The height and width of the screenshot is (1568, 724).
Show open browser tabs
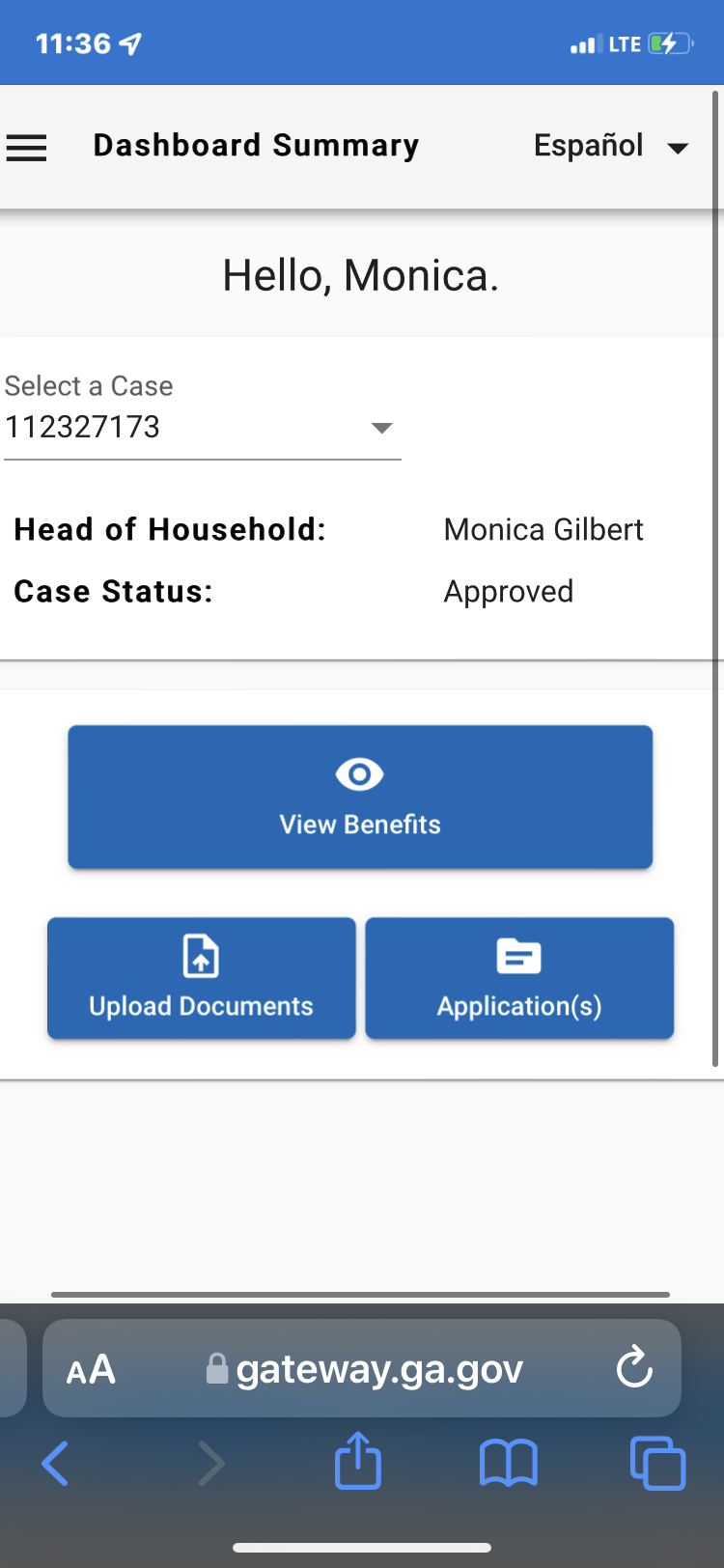tap(657, 1463)
